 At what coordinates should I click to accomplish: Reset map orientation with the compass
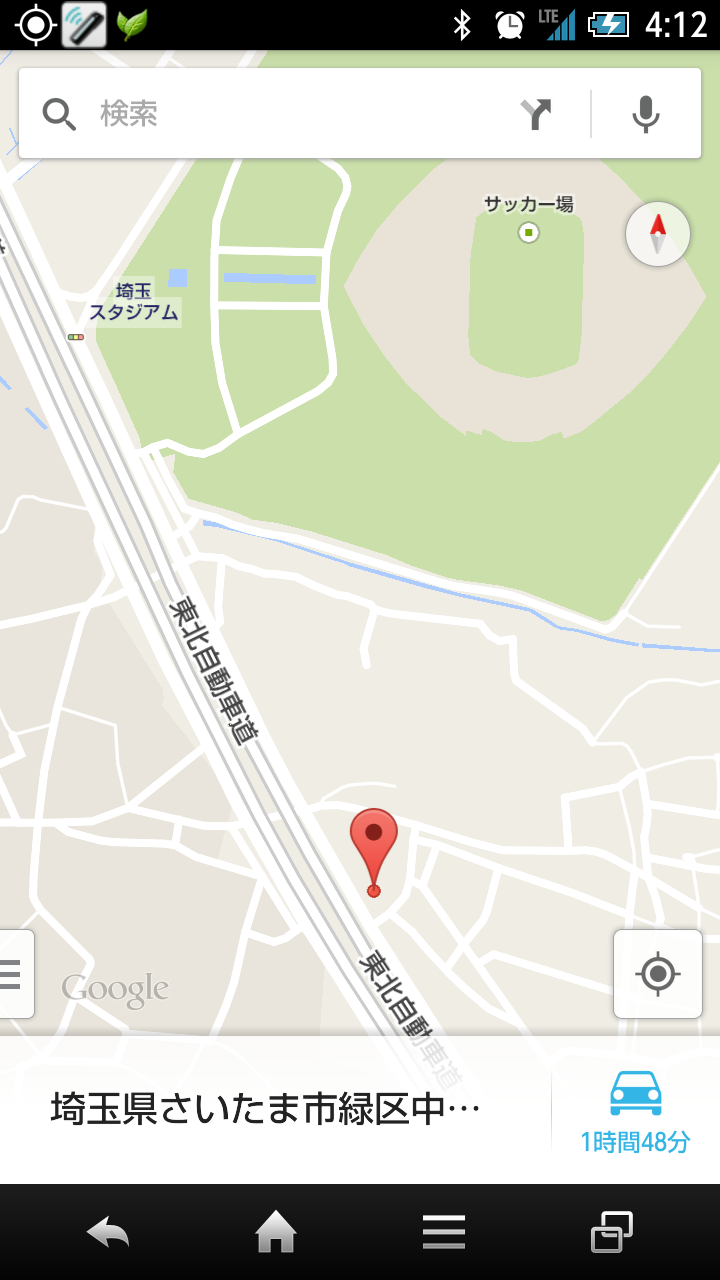pyautogui.click(x=657, y=234)
